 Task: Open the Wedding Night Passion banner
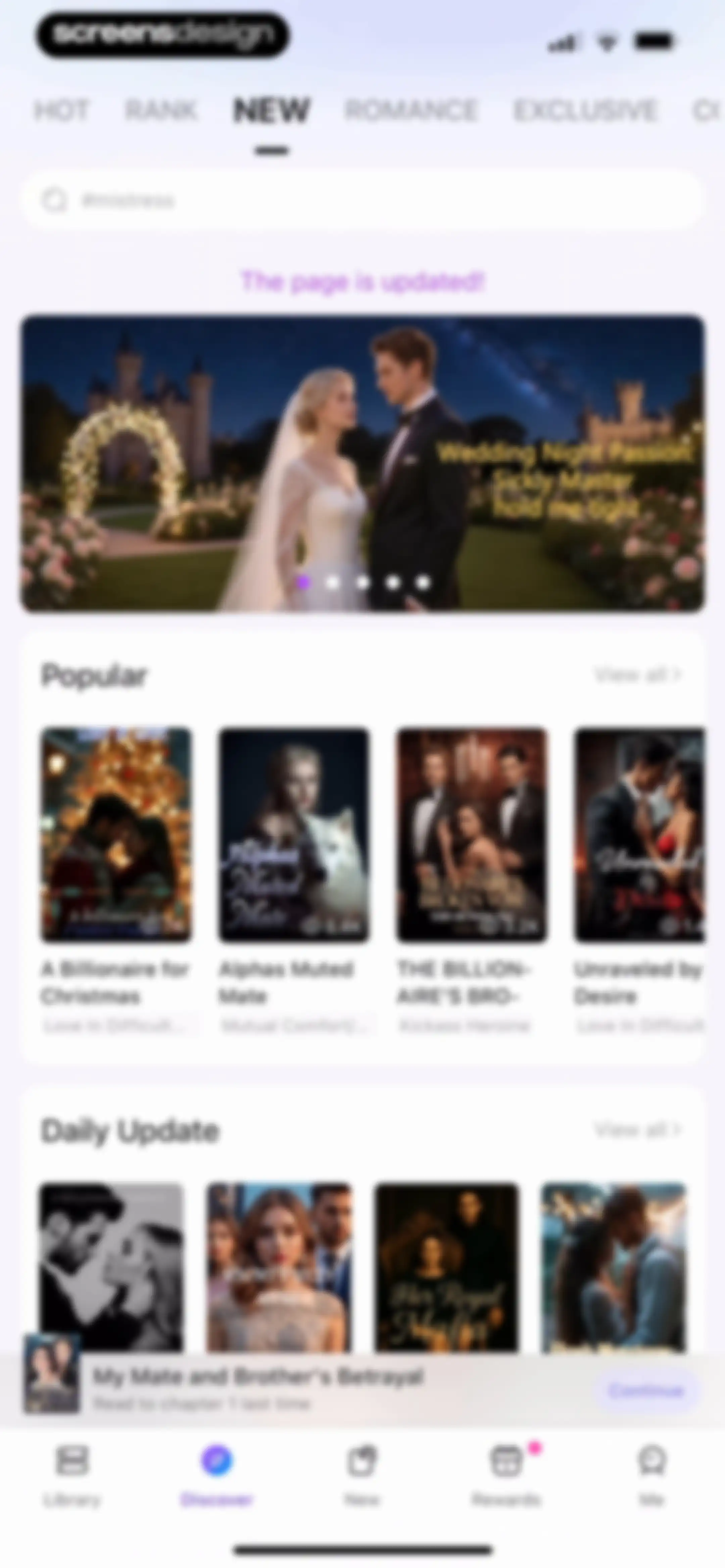tap(363, 463)
